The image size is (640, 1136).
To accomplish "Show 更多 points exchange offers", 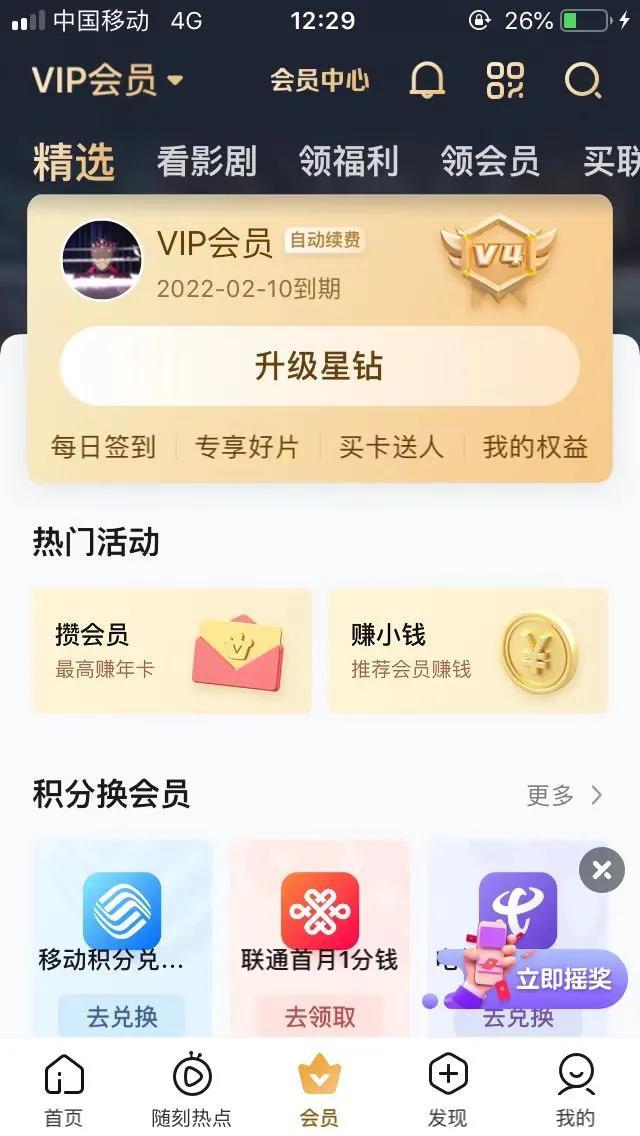I will point(565,795).
